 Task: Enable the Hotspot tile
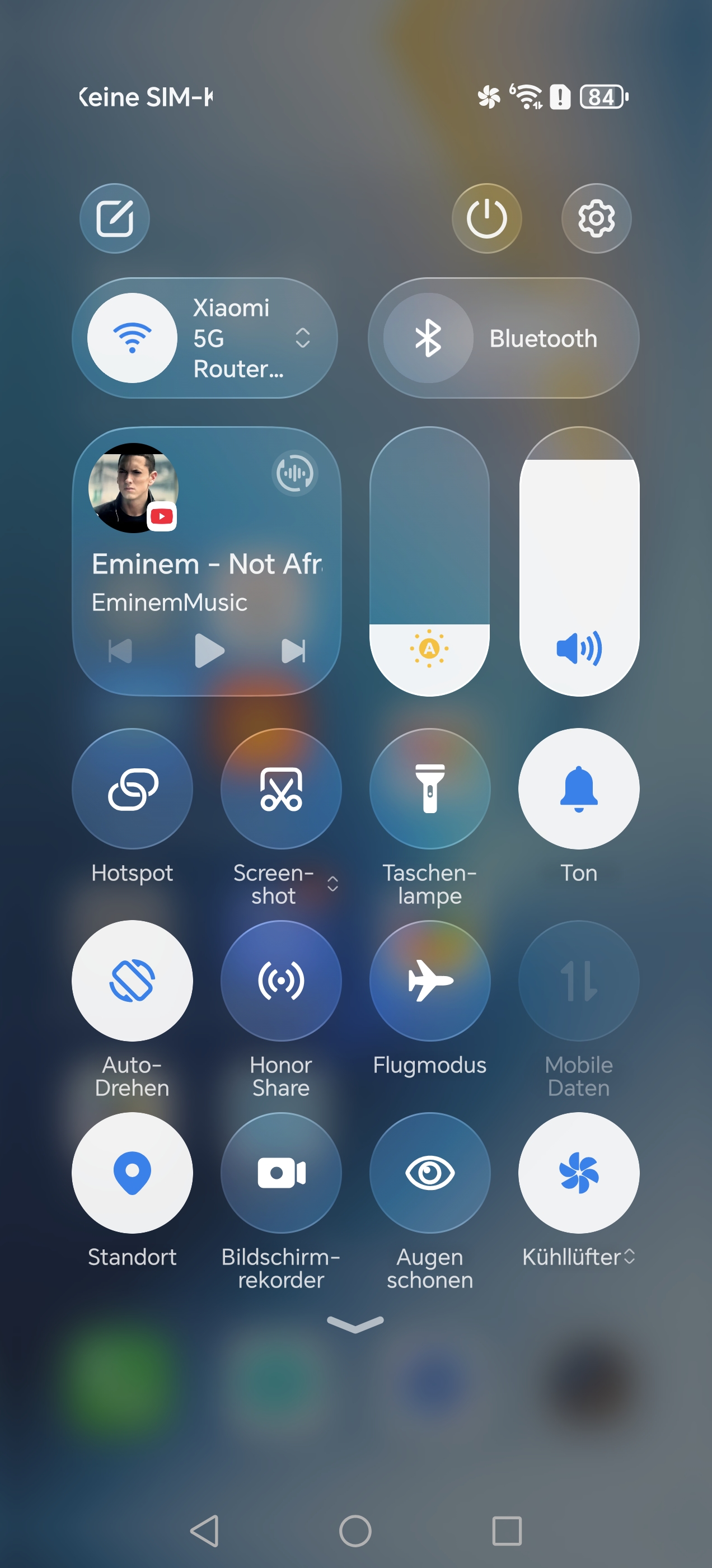pyautogui.click(x=132, y=788)
